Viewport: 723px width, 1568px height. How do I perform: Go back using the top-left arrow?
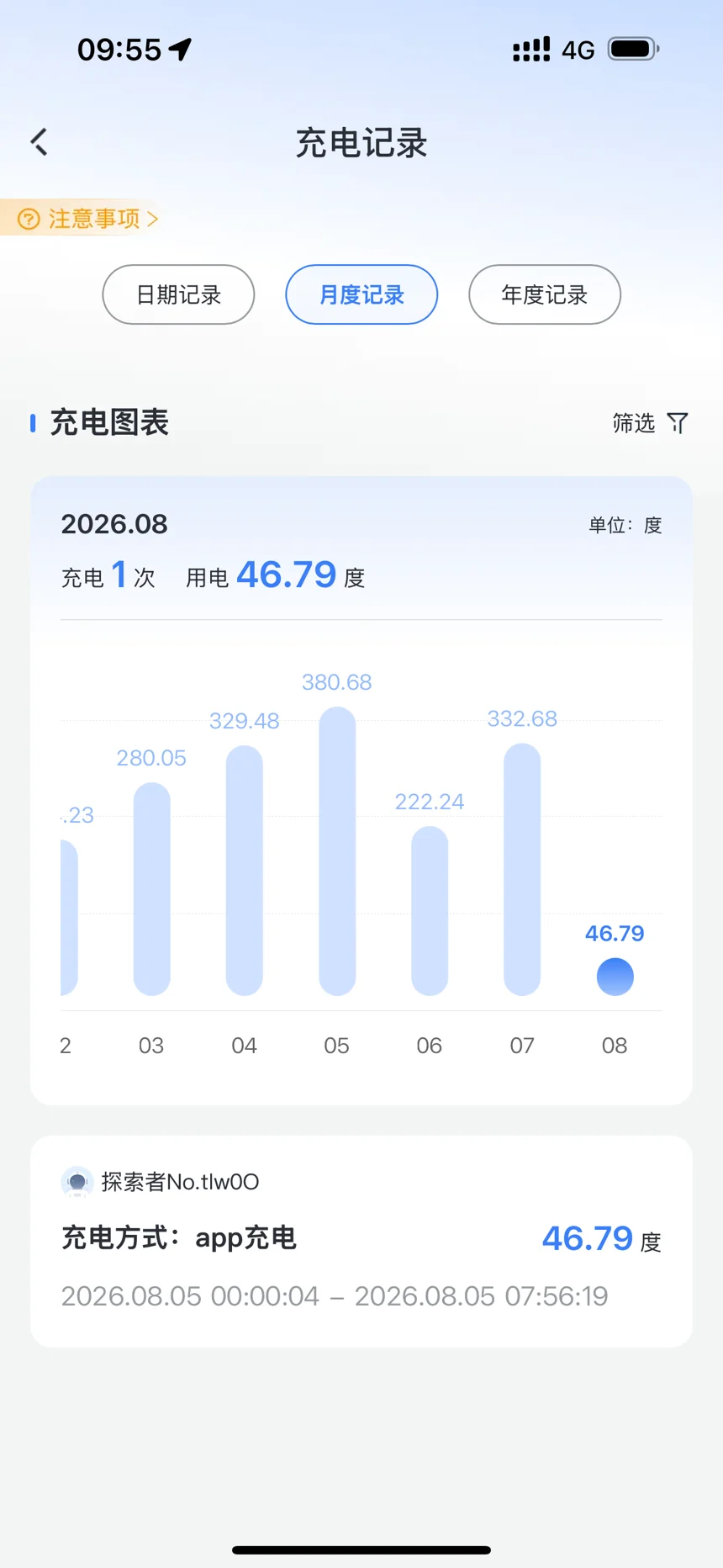tap(40, 142)
